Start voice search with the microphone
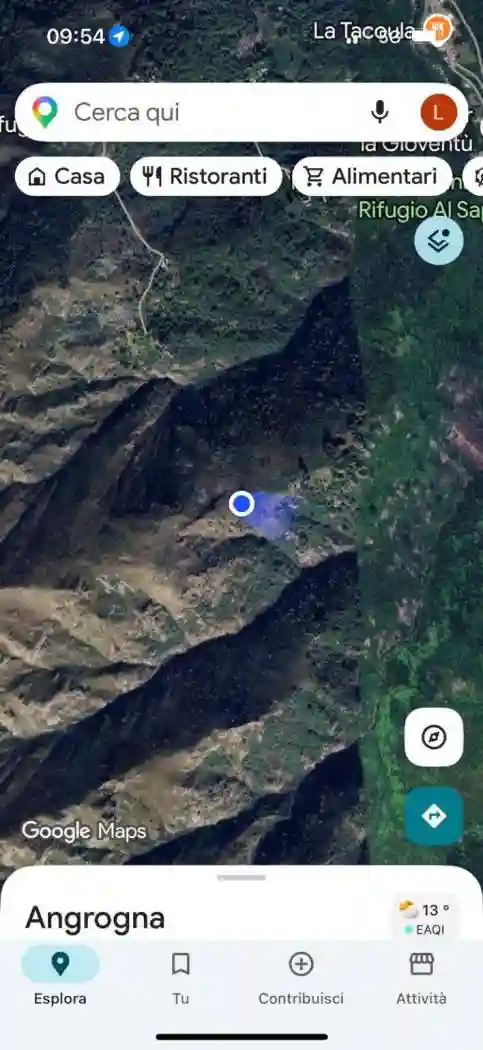The width and height of the screenshot is (483, 1050). (x=380, y=112)
